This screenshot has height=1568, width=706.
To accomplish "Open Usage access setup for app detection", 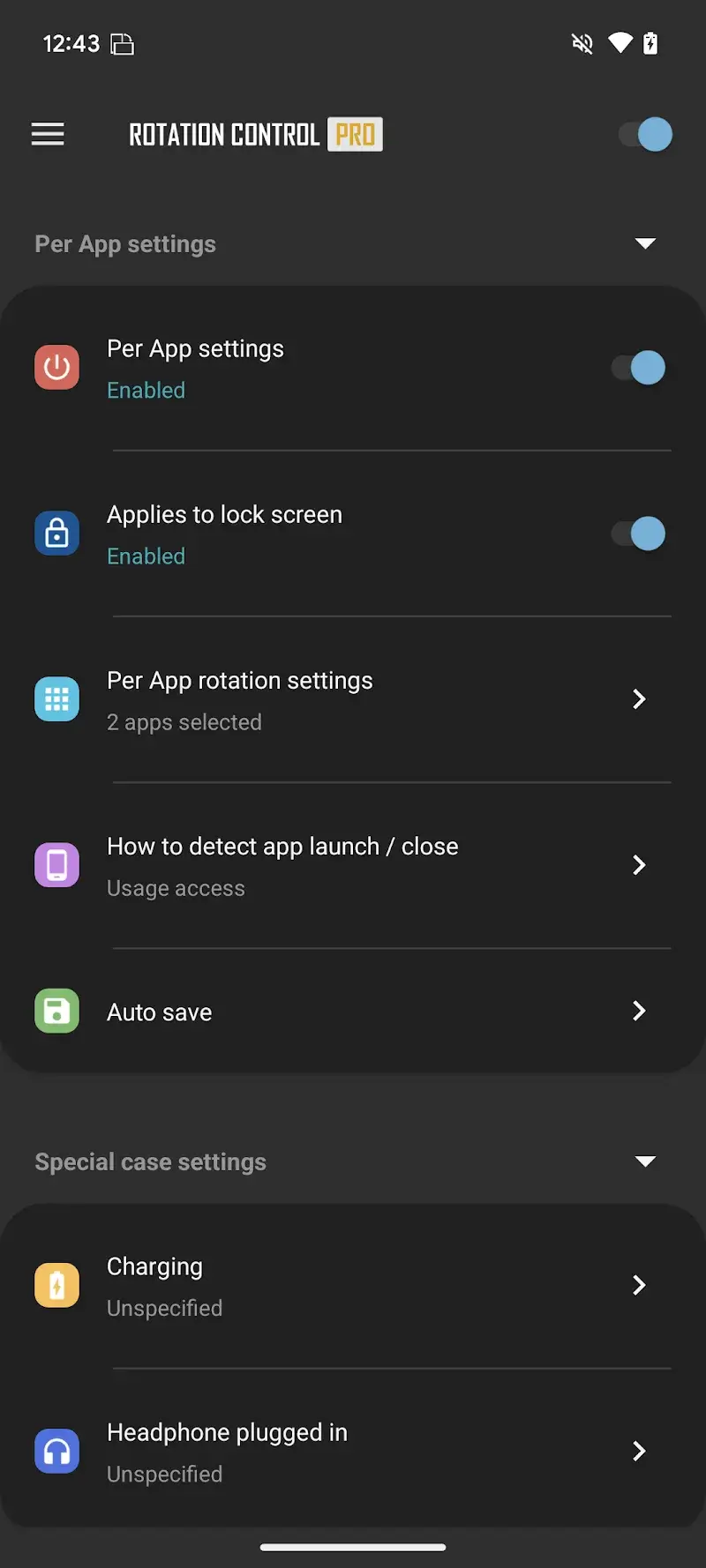I will tap(639, 864).
